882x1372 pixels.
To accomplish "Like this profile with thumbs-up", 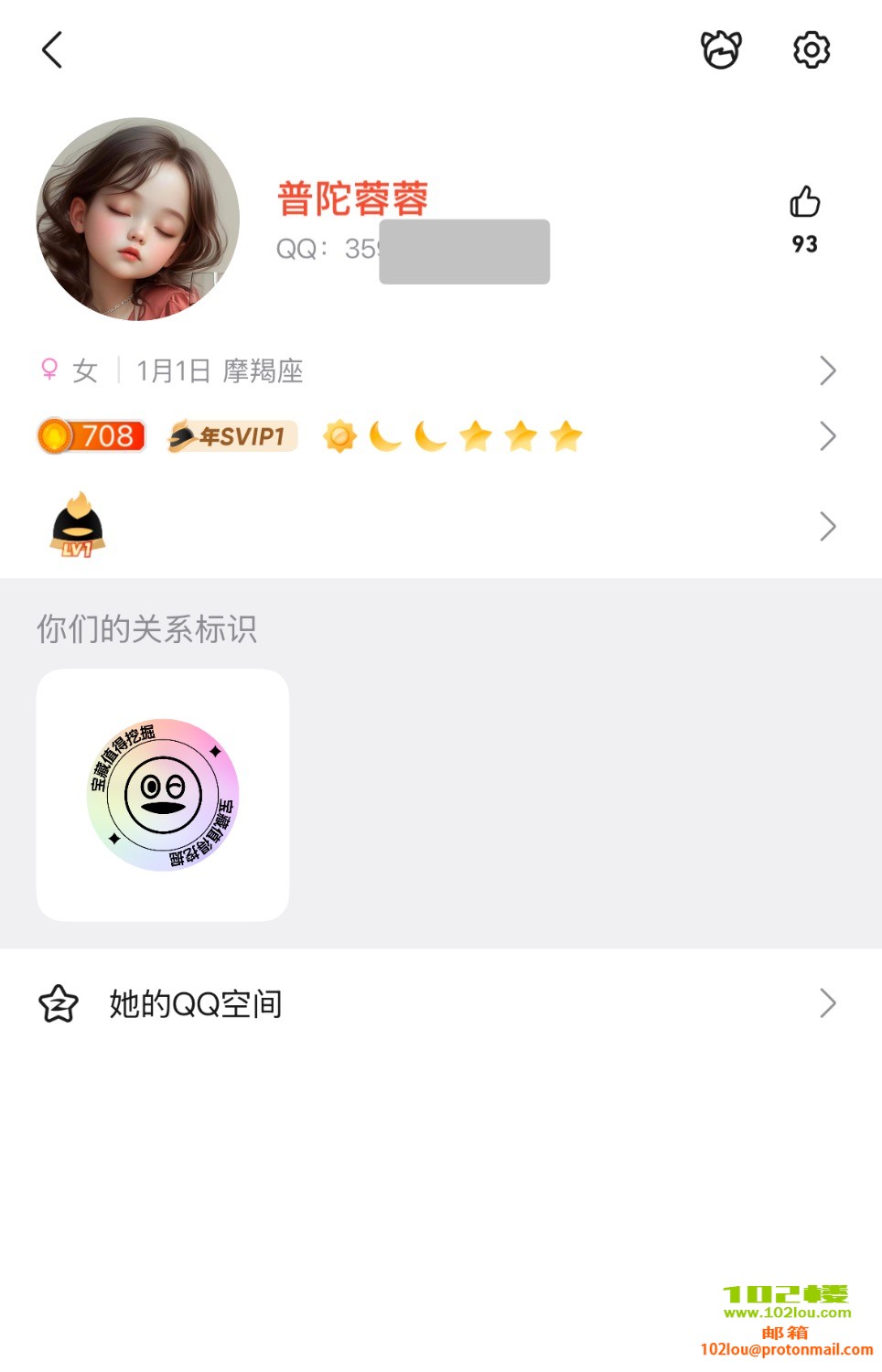I will (x=804, y=203).
